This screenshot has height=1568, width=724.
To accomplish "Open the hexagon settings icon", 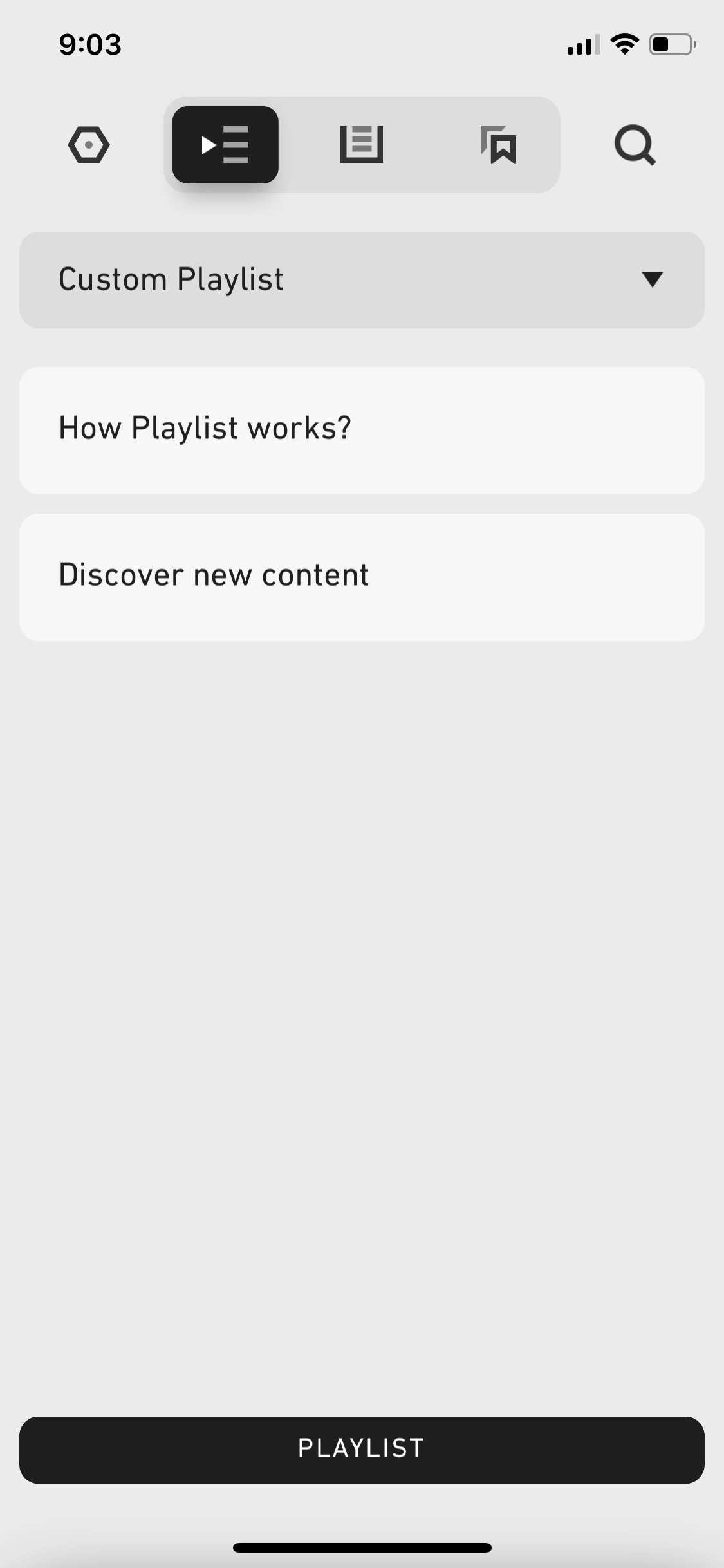I will (x=89, y=145).
